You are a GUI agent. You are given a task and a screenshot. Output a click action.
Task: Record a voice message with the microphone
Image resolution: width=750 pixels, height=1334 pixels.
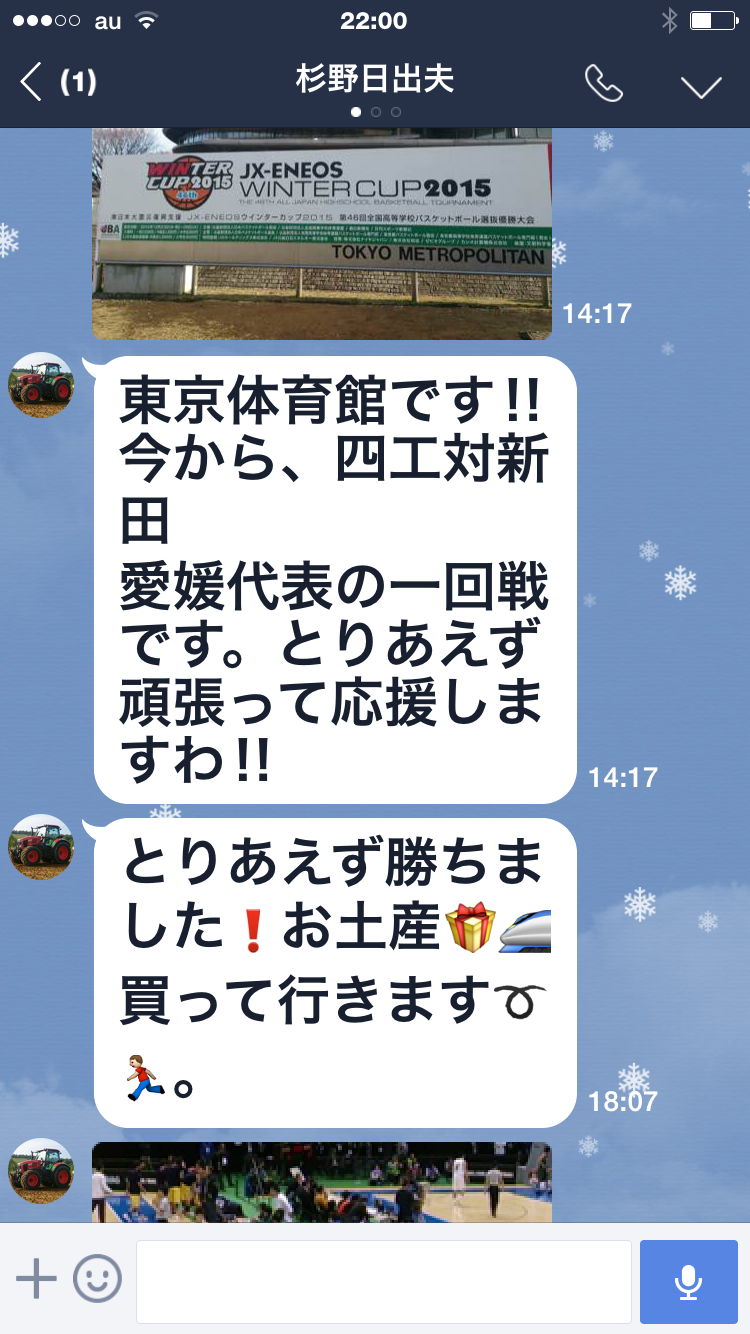(688, 1281)
